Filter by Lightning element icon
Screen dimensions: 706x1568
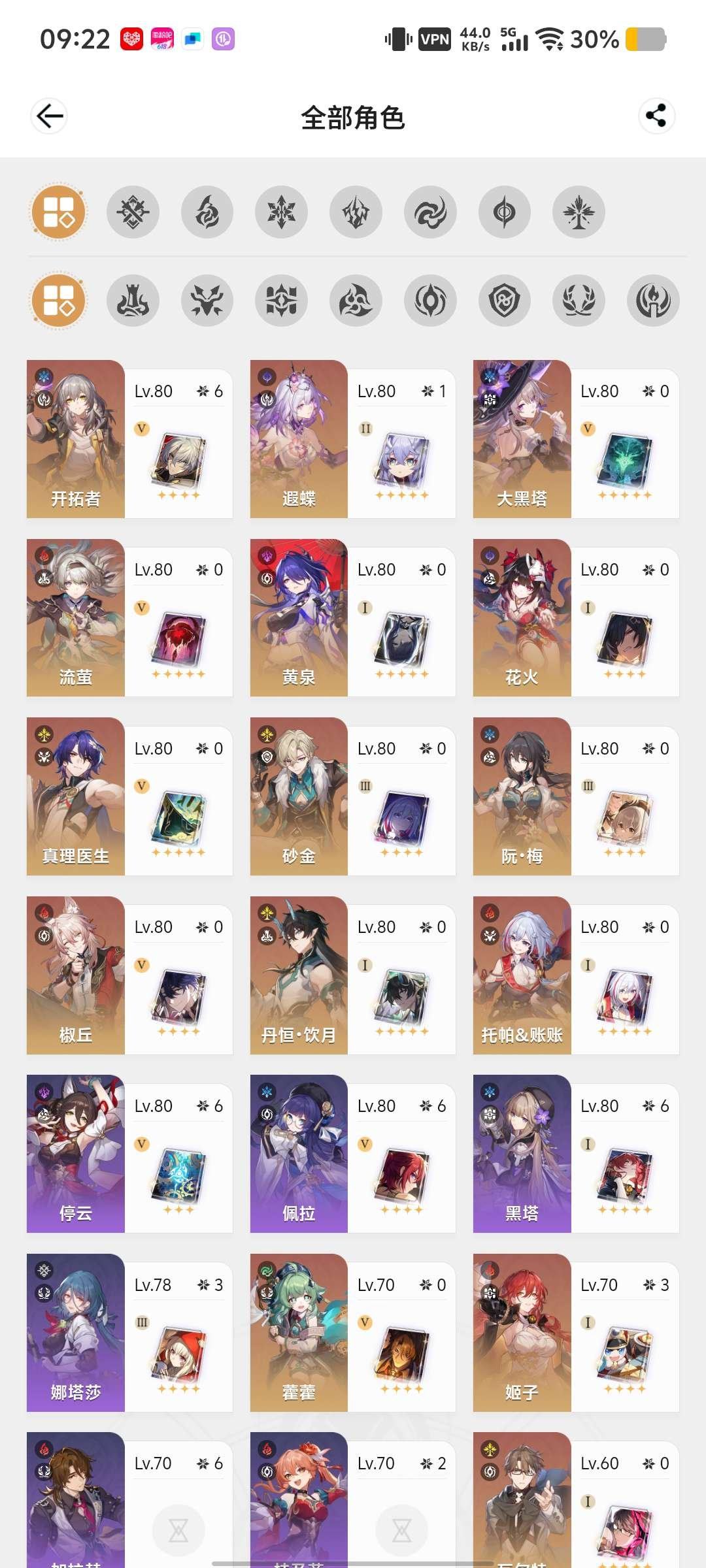coord(356,212)
